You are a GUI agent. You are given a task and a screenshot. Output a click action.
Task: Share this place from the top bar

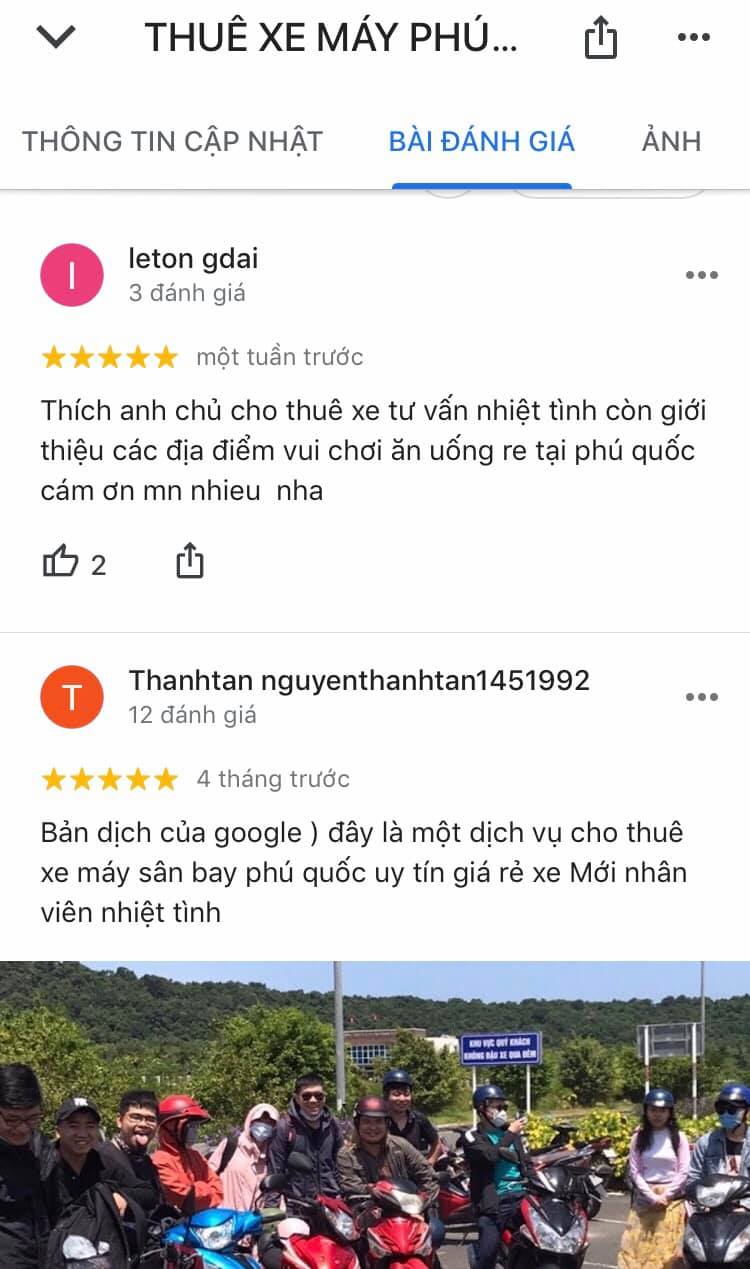click(601, 39)
